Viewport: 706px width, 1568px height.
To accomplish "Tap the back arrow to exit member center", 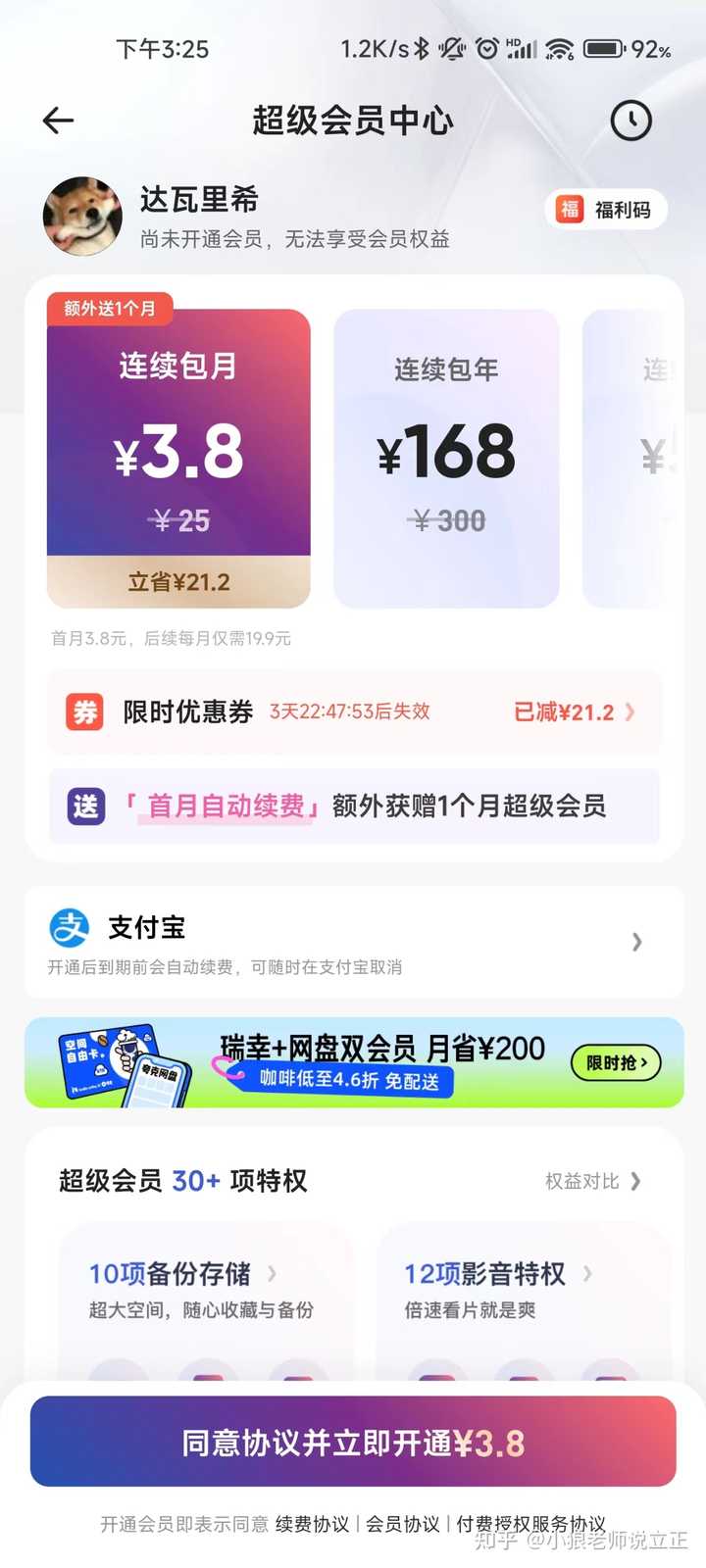I will pos(58,120).
